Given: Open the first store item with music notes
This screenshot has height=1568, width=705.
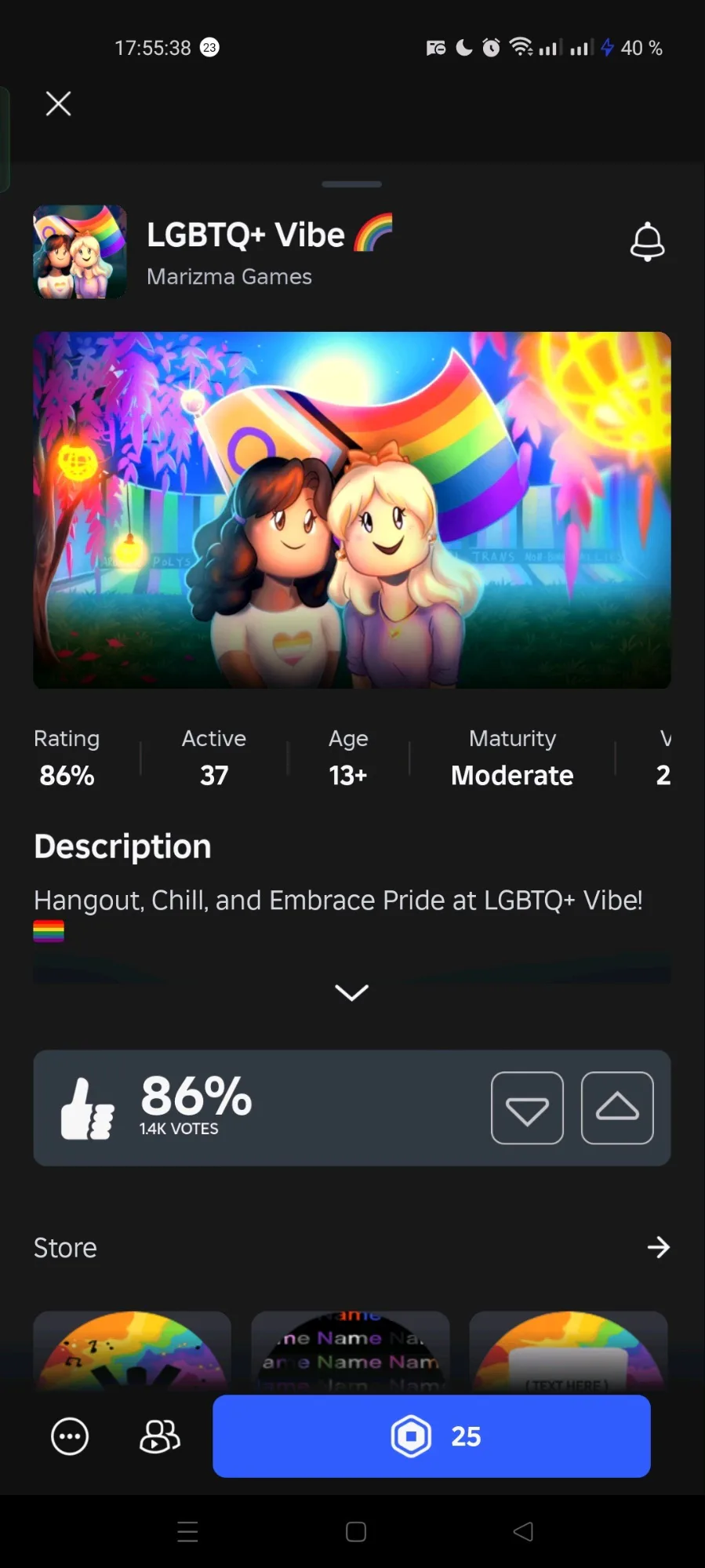Looking at the screenshot, I should pyautogui.click(x=132, y=1351).
